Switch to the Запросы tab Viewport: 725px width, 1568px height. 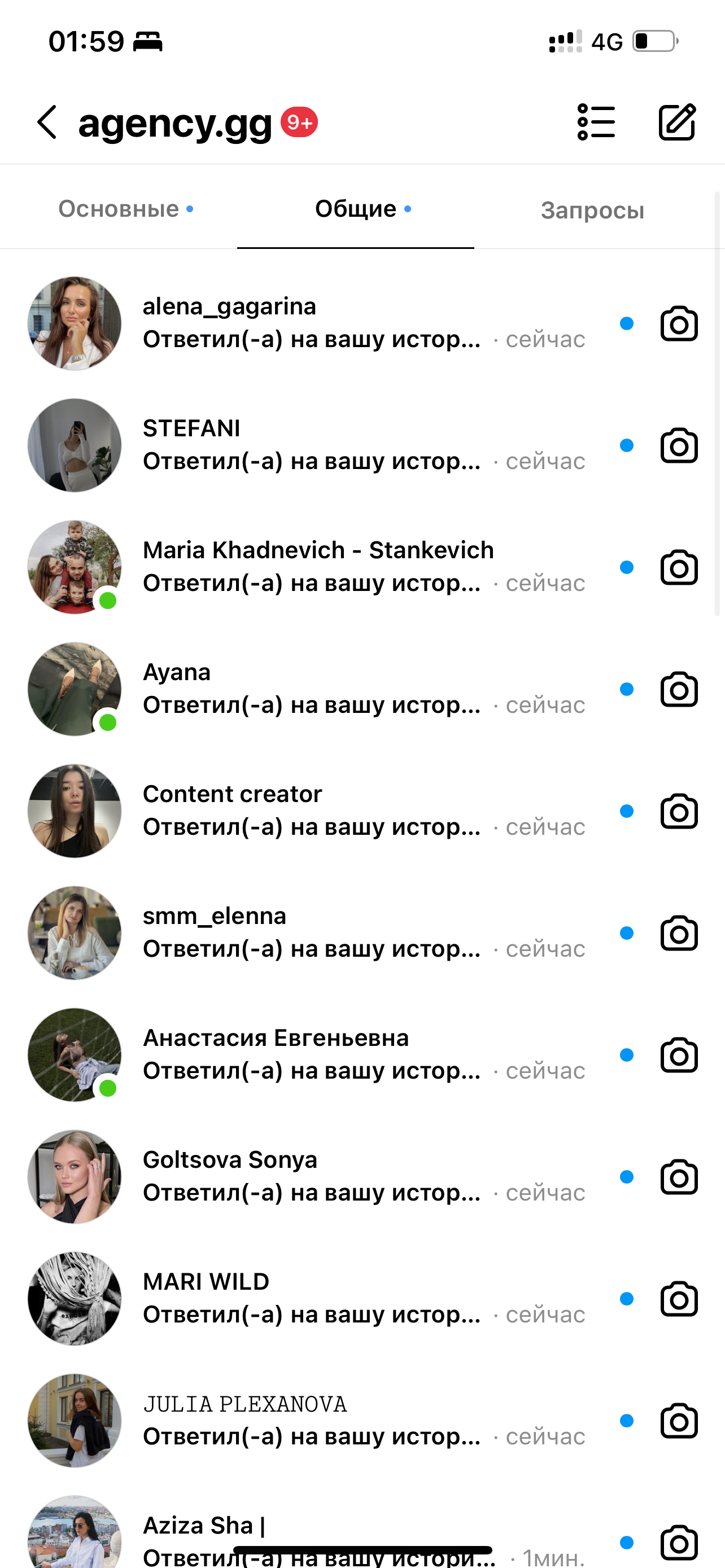592,211
